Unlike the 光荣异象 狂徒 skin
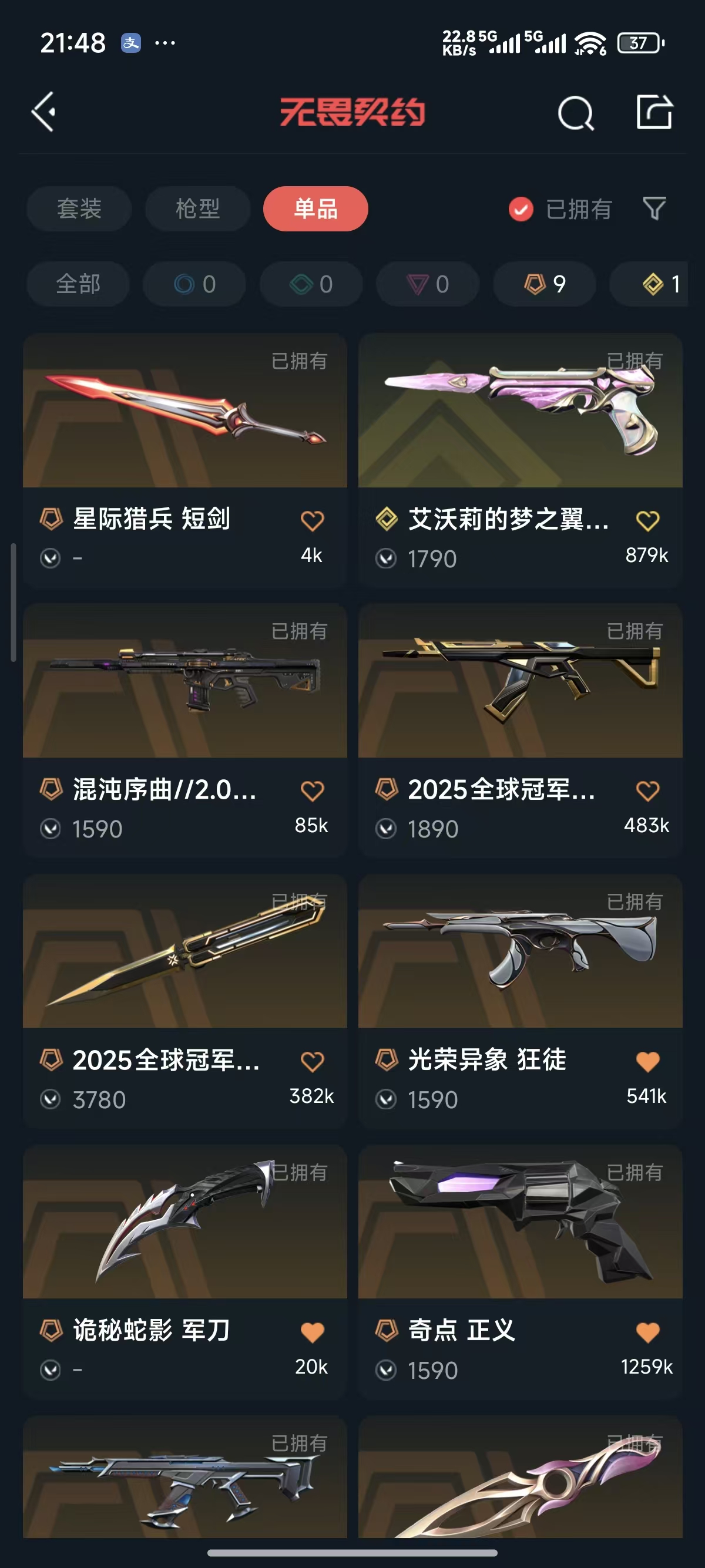Screen dimensions: 705x1568 (x=648, y=1062)
